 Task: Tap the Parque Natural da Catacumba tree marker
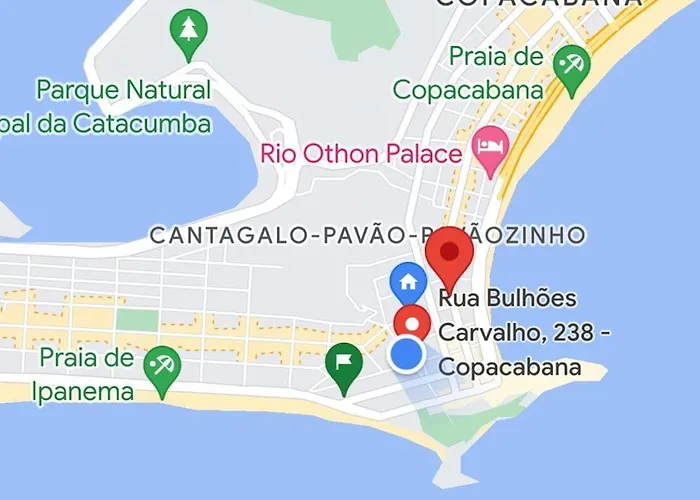tap(187, 33)
